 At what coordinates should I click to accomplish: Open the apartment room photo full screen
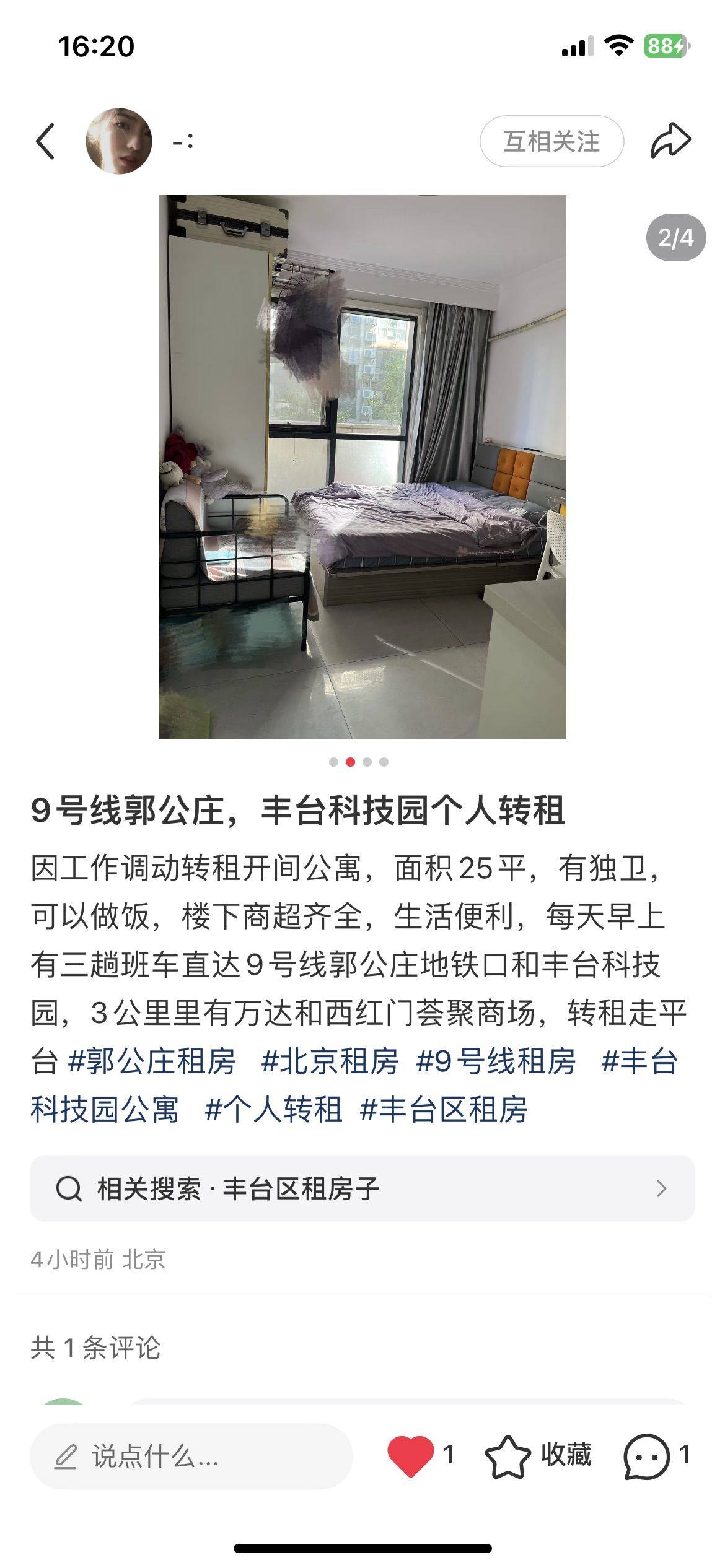362,466
